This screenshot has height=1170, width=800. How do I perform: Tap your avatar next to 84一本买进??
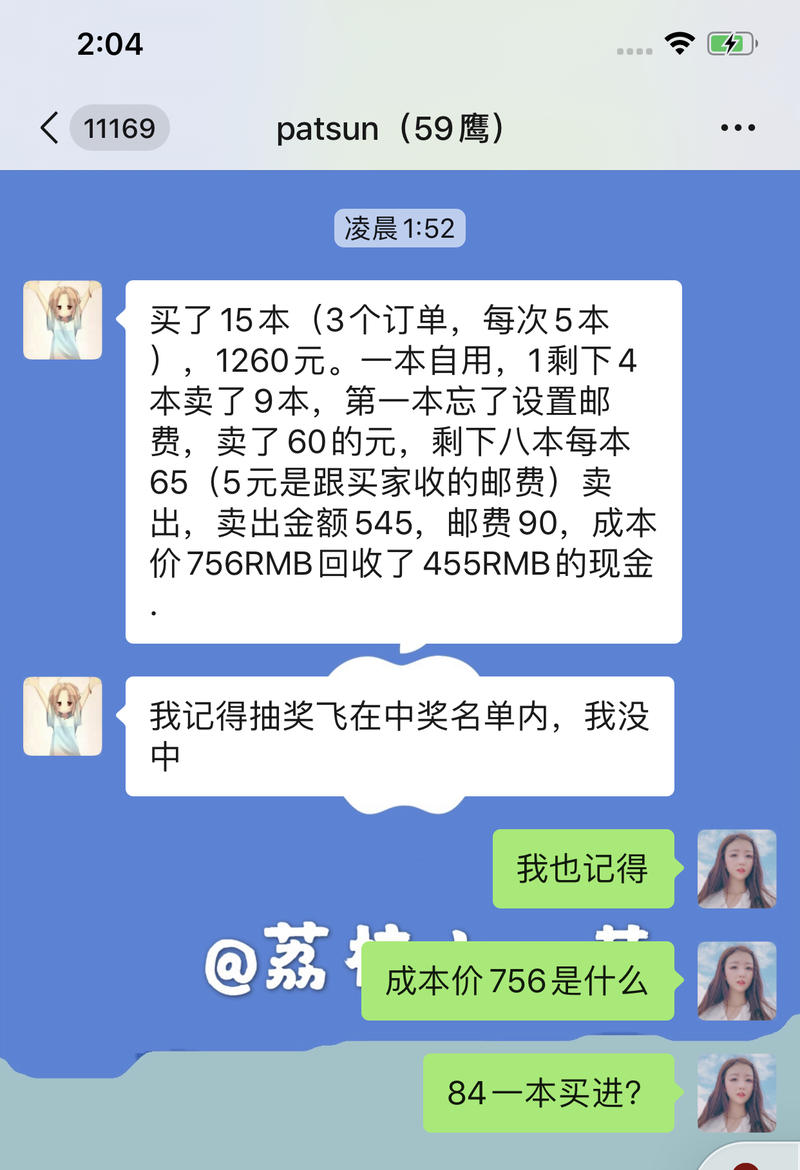coord(737,1094)
